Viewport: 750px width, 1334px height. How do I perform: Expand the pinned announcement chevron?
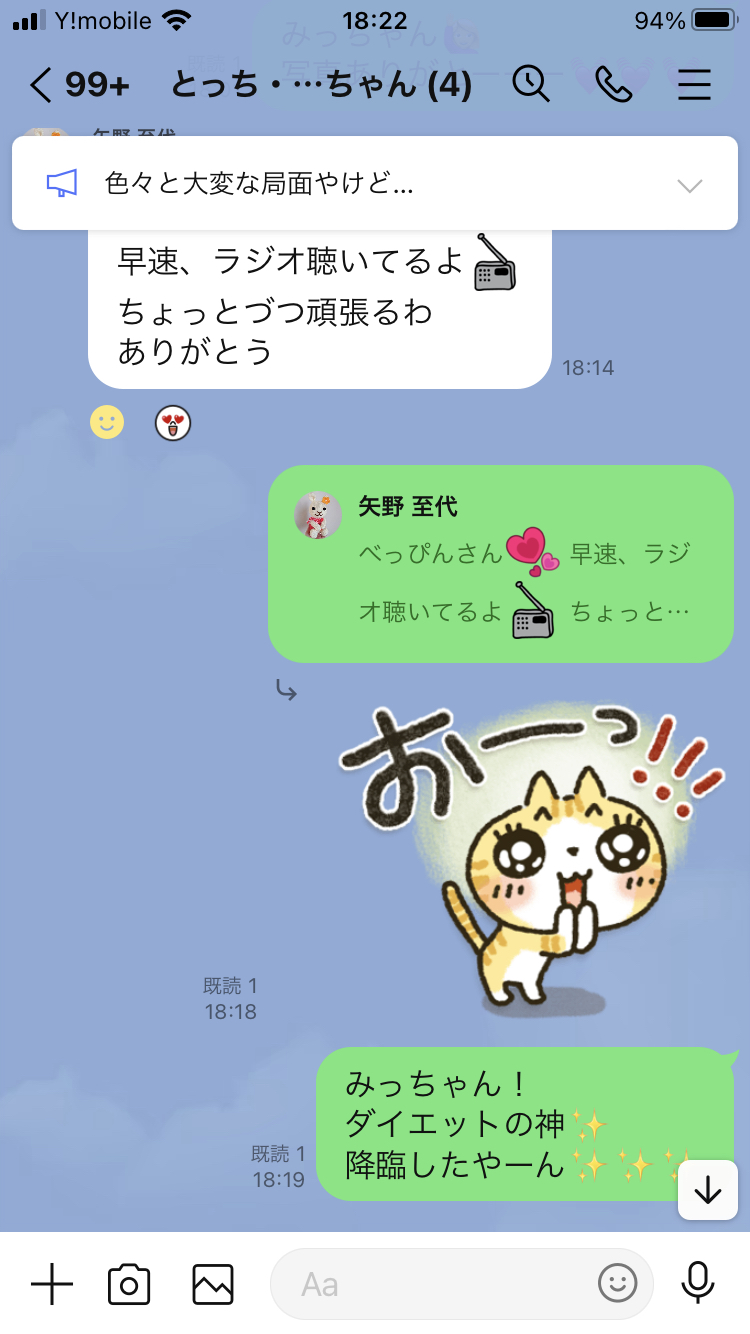[x=690, y=185]
